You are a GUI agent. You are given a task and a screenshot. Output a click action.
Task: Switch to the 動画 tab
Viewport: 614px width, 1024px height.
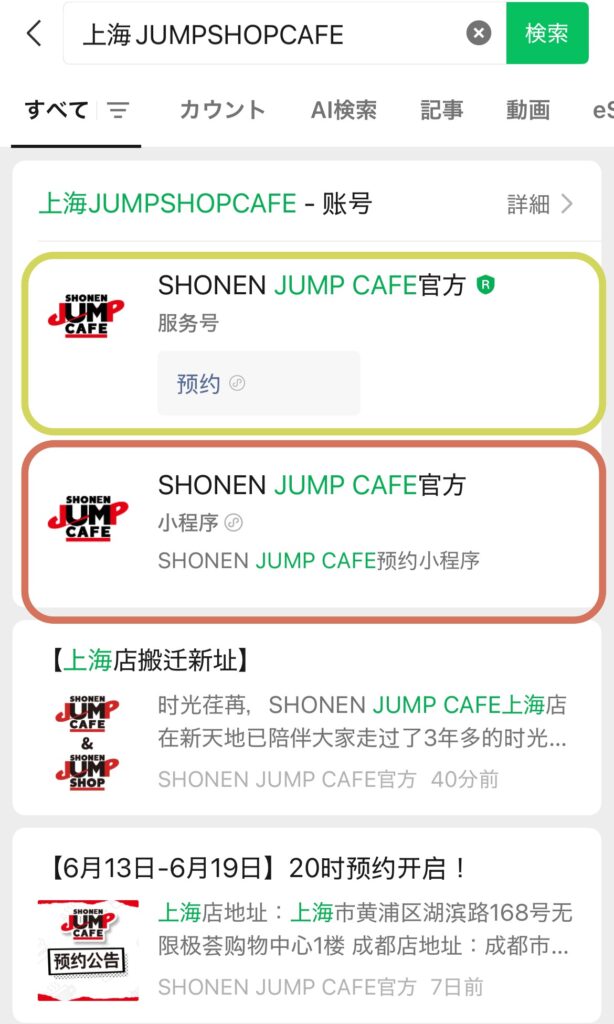point(528,110)
